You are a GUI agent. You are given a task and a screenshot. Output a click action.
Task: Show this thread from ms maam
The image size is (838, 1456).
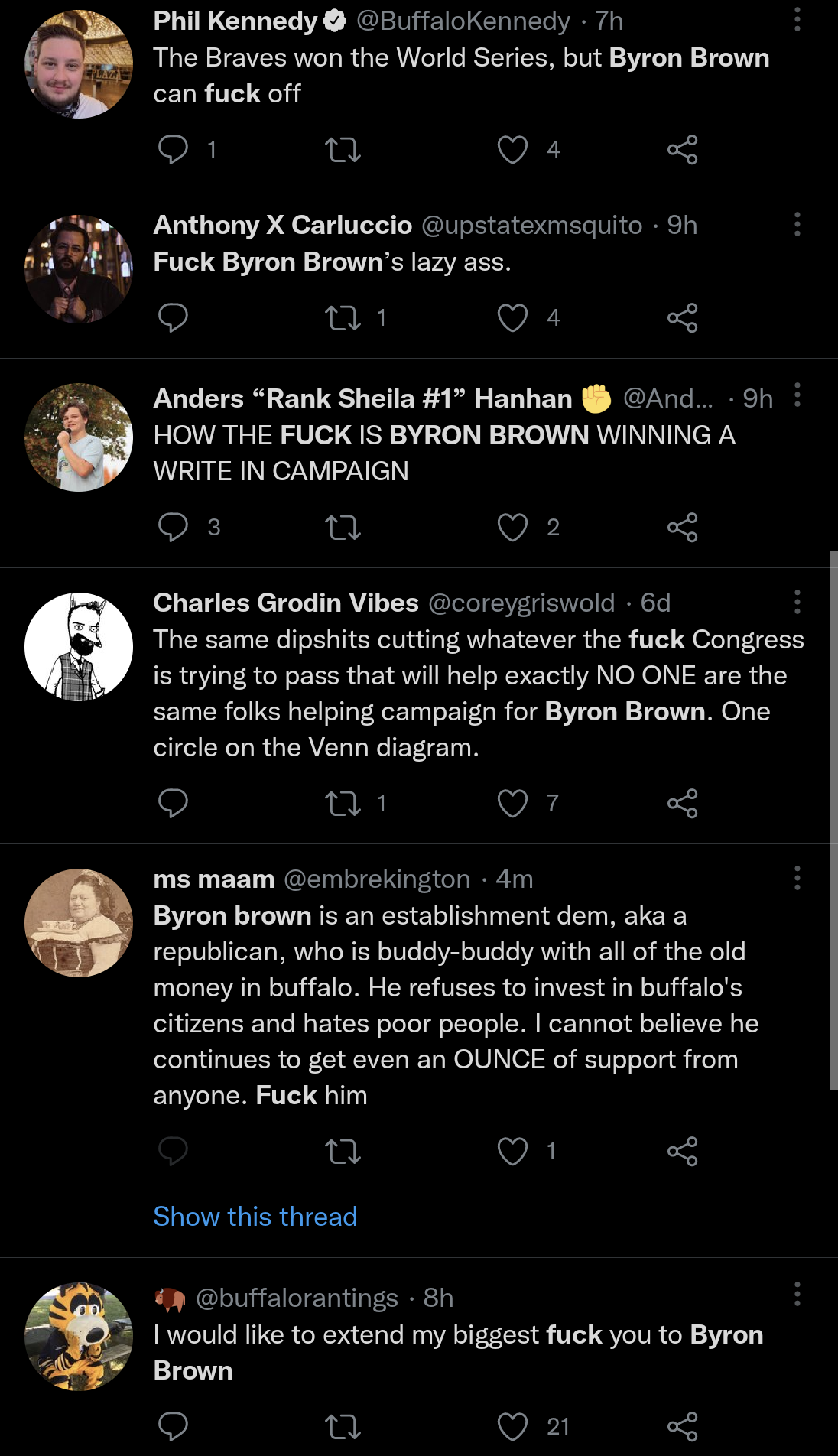click(255, 1217)
